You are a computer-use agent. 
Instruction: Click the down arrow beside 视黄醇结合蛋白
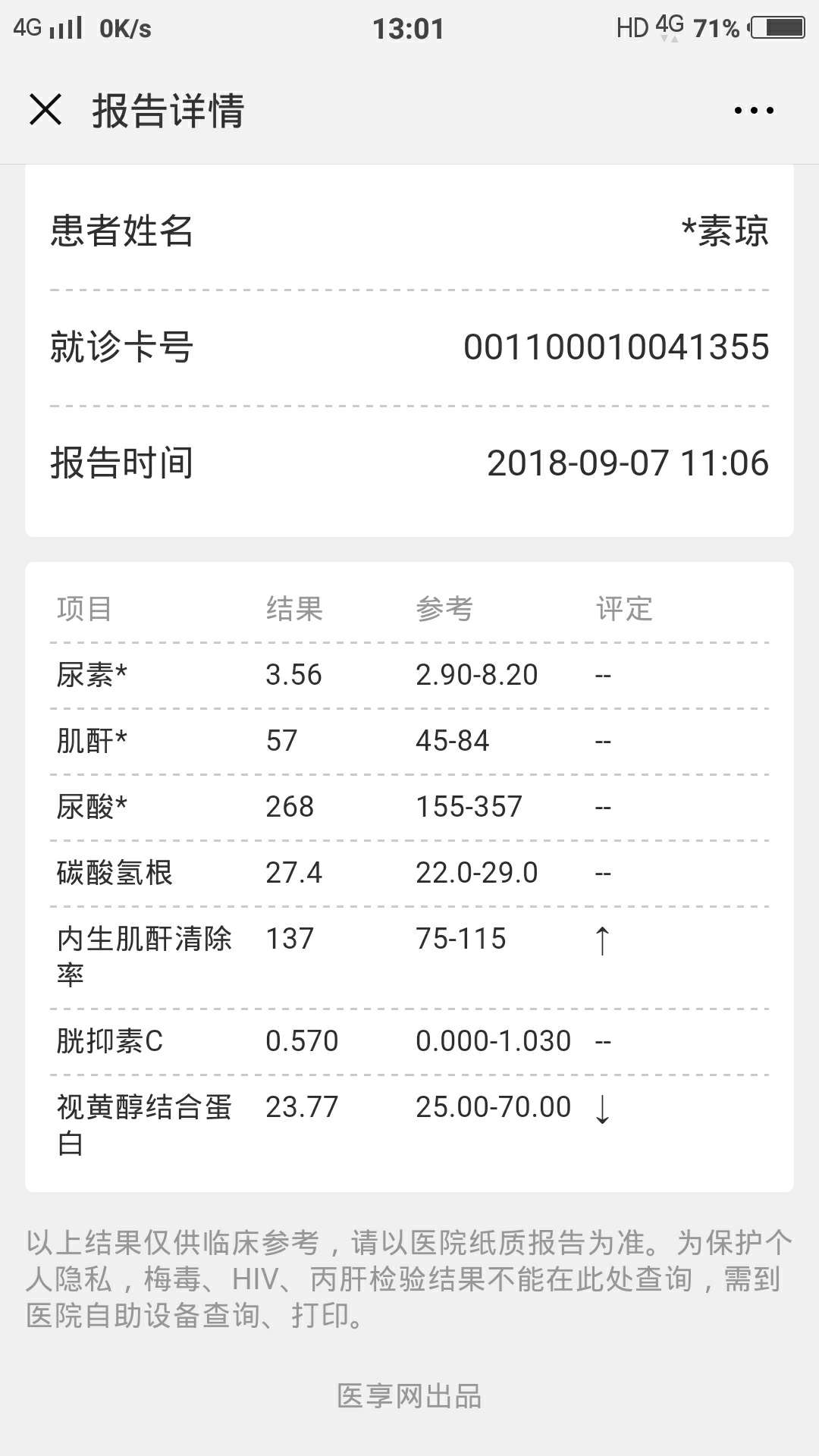coord(601,1108)
